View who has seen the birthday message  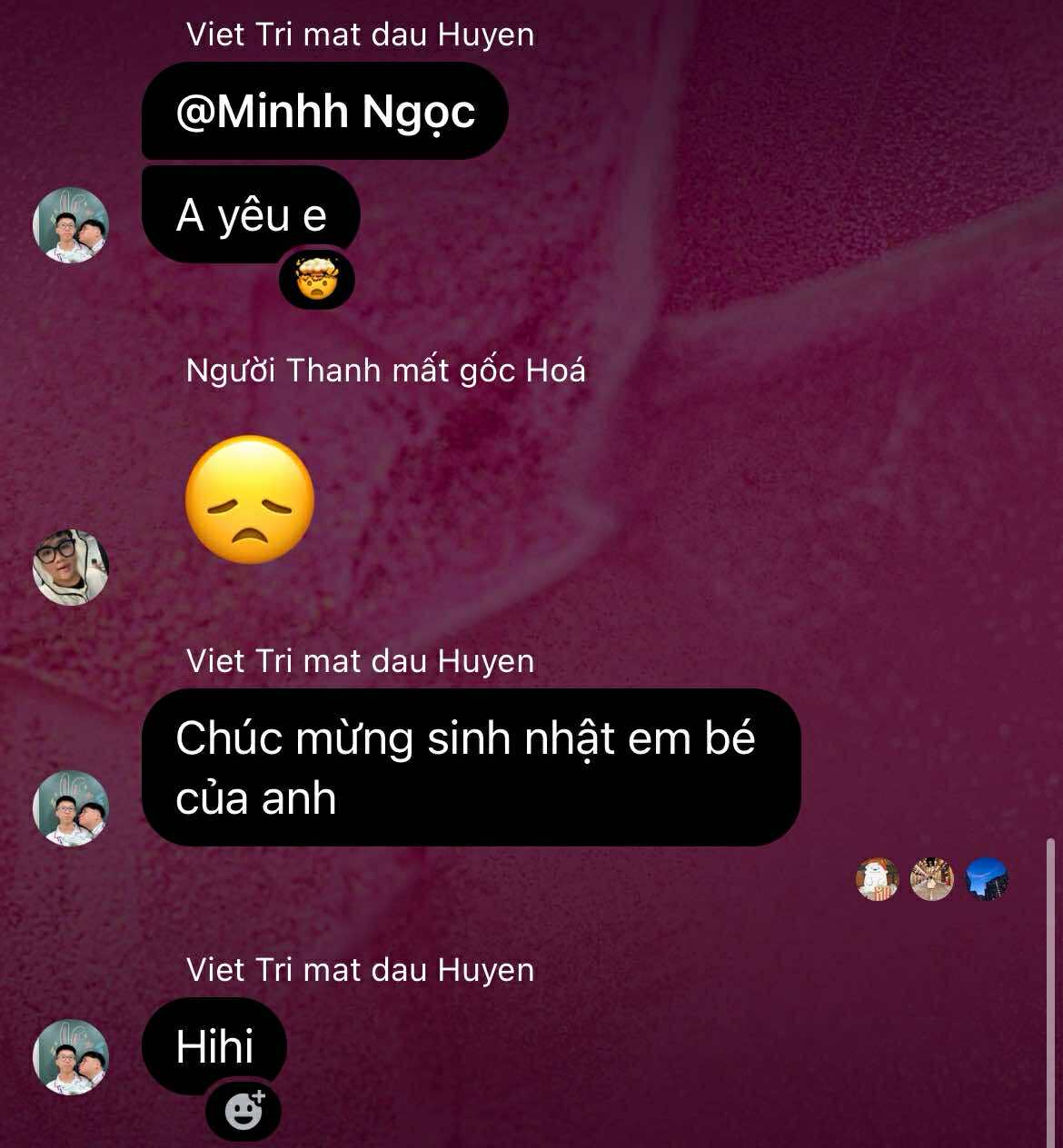(x=931, y=879)
